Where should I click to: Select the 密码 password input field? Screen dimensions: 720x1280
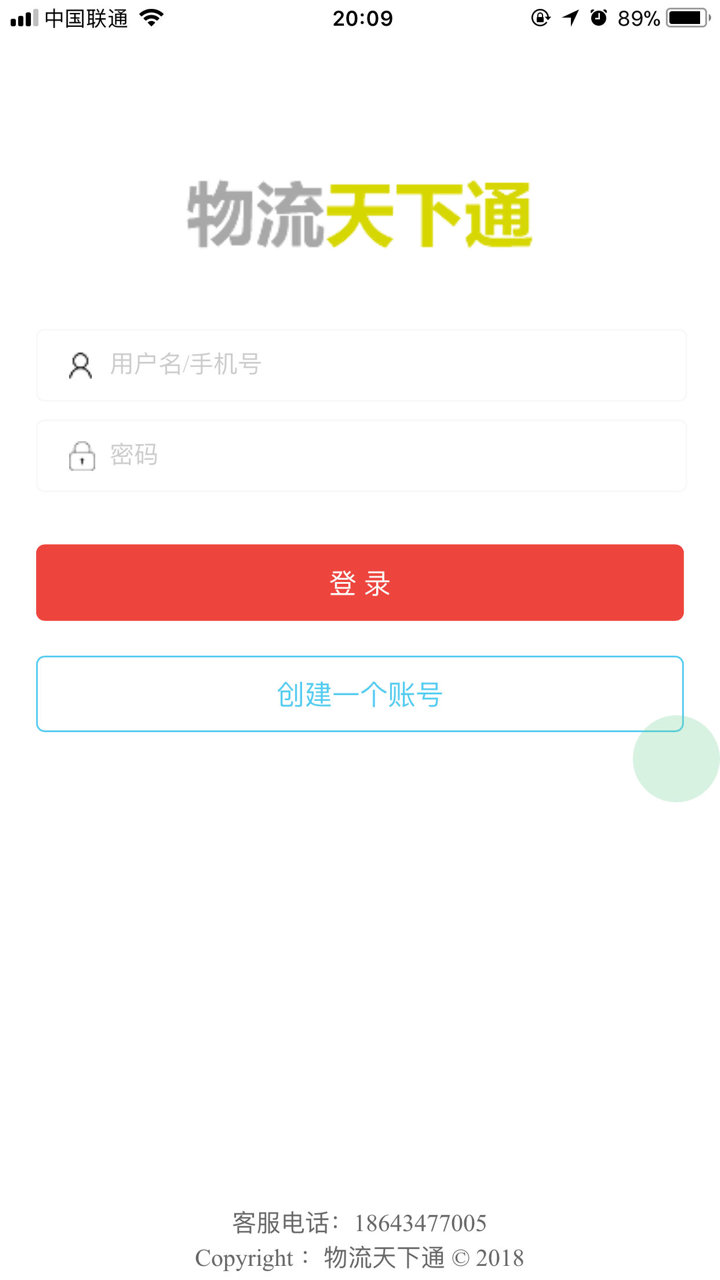360,456
